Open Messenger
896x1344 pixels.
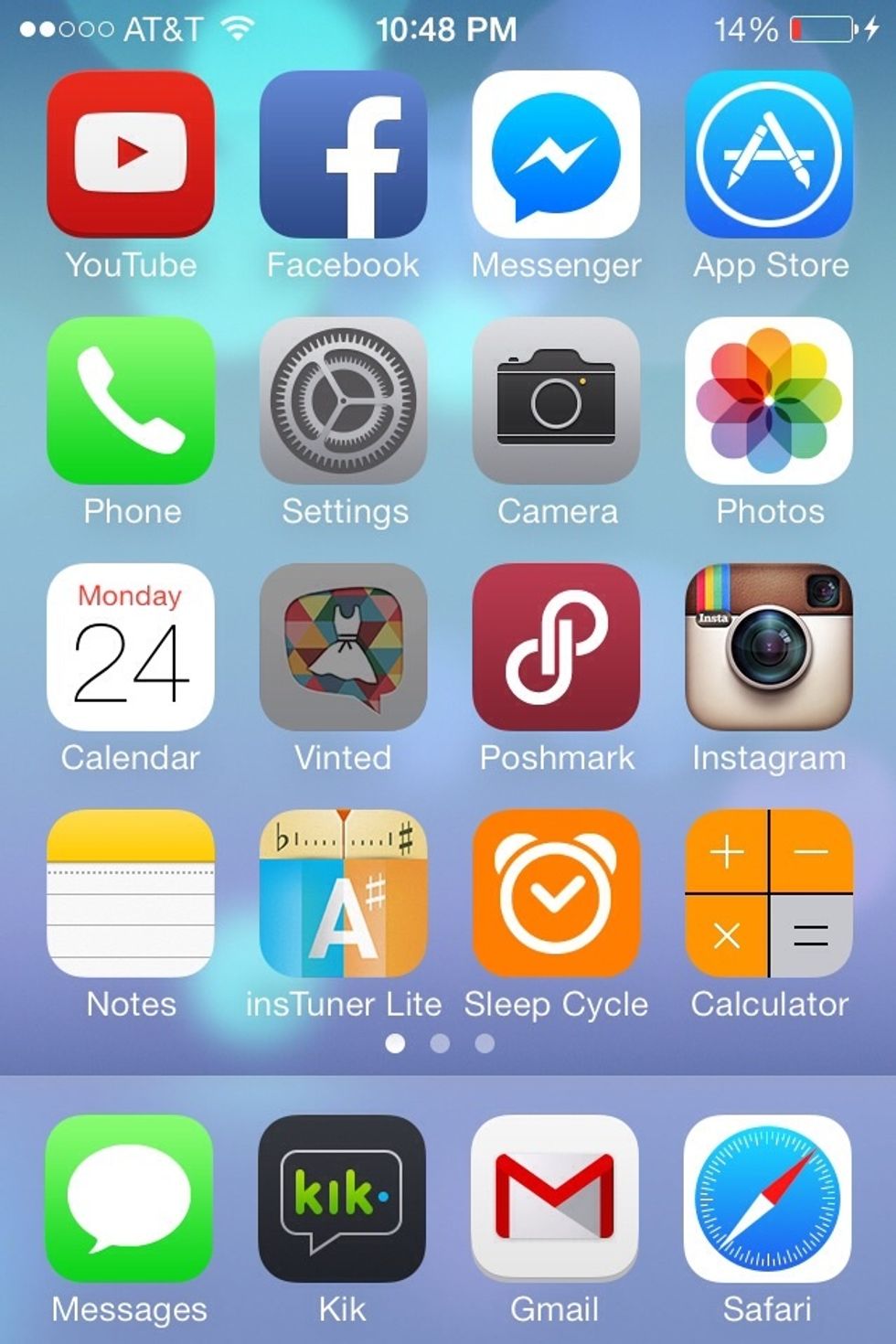coord(557,155)
